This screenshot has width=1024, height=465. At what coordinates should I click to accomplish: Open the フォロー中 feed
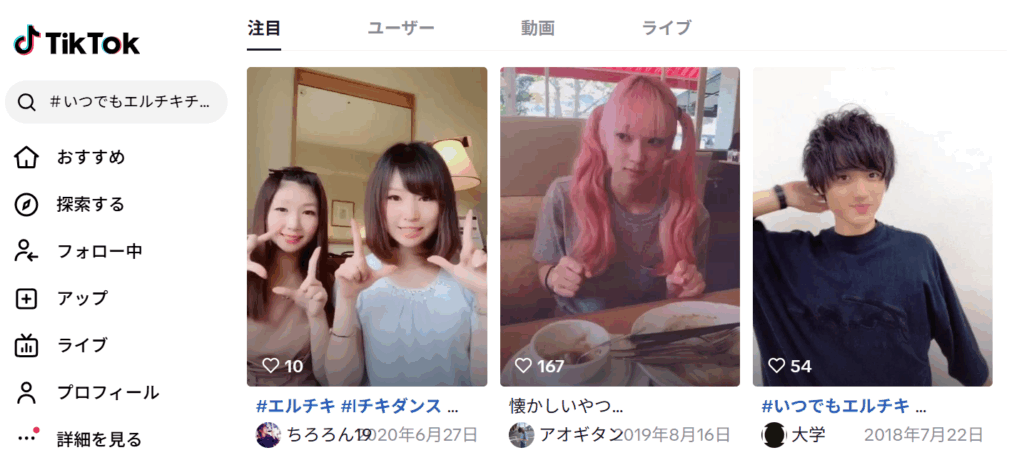(98, 251)
